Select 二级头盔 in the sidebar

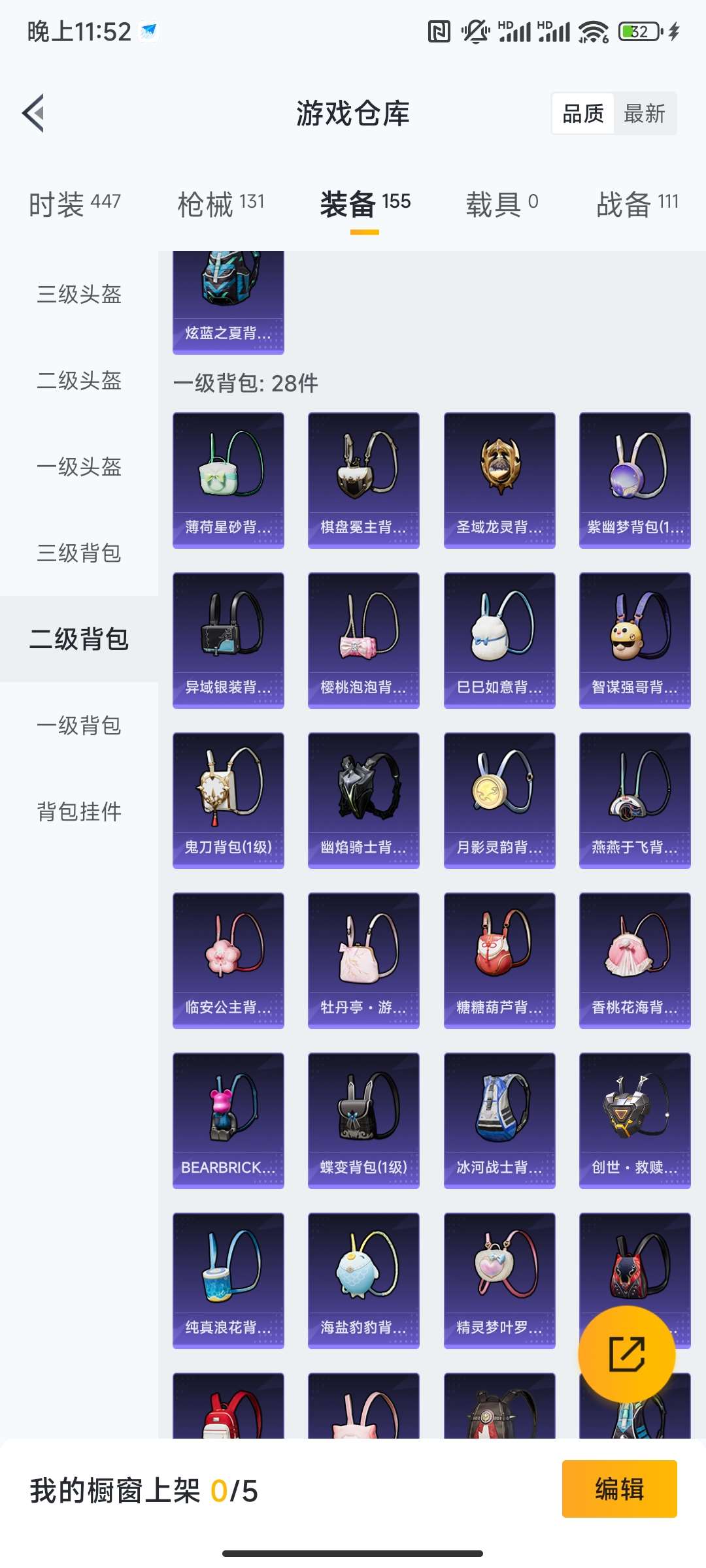[79, 381]
